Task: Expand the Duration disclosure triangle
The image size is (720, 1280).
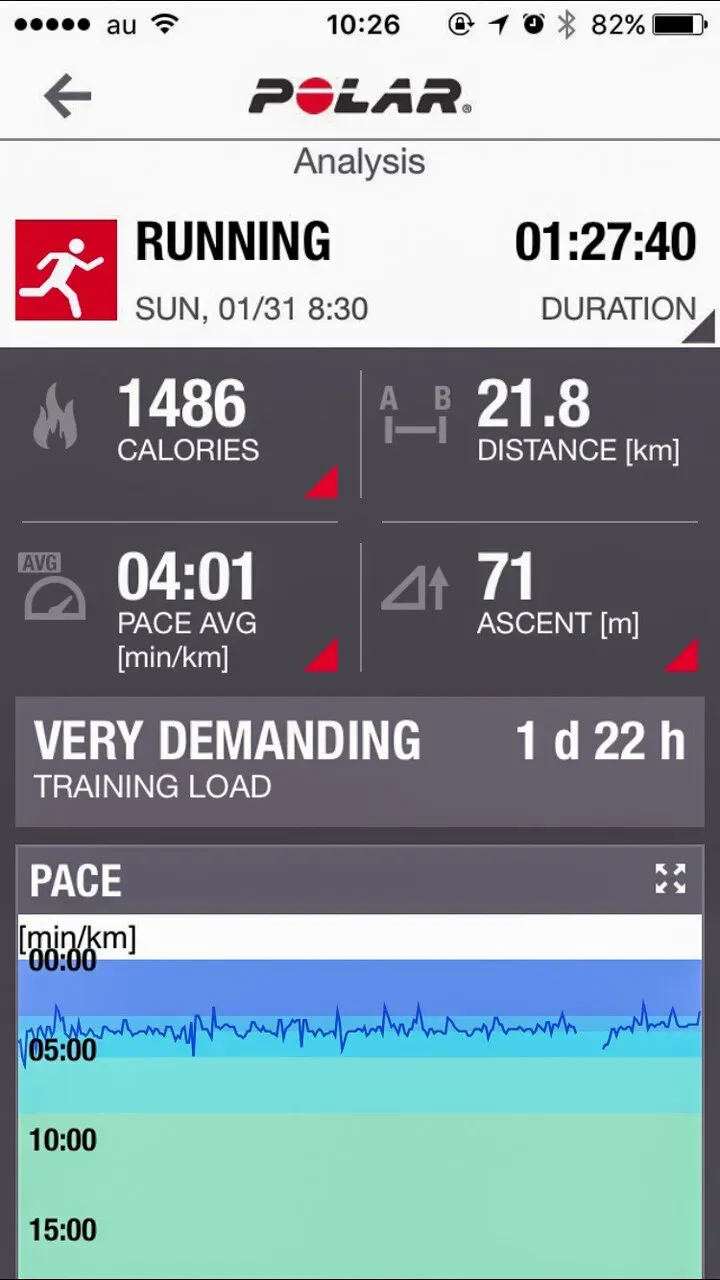Action: pyautogui.click(x=704, y=327)
